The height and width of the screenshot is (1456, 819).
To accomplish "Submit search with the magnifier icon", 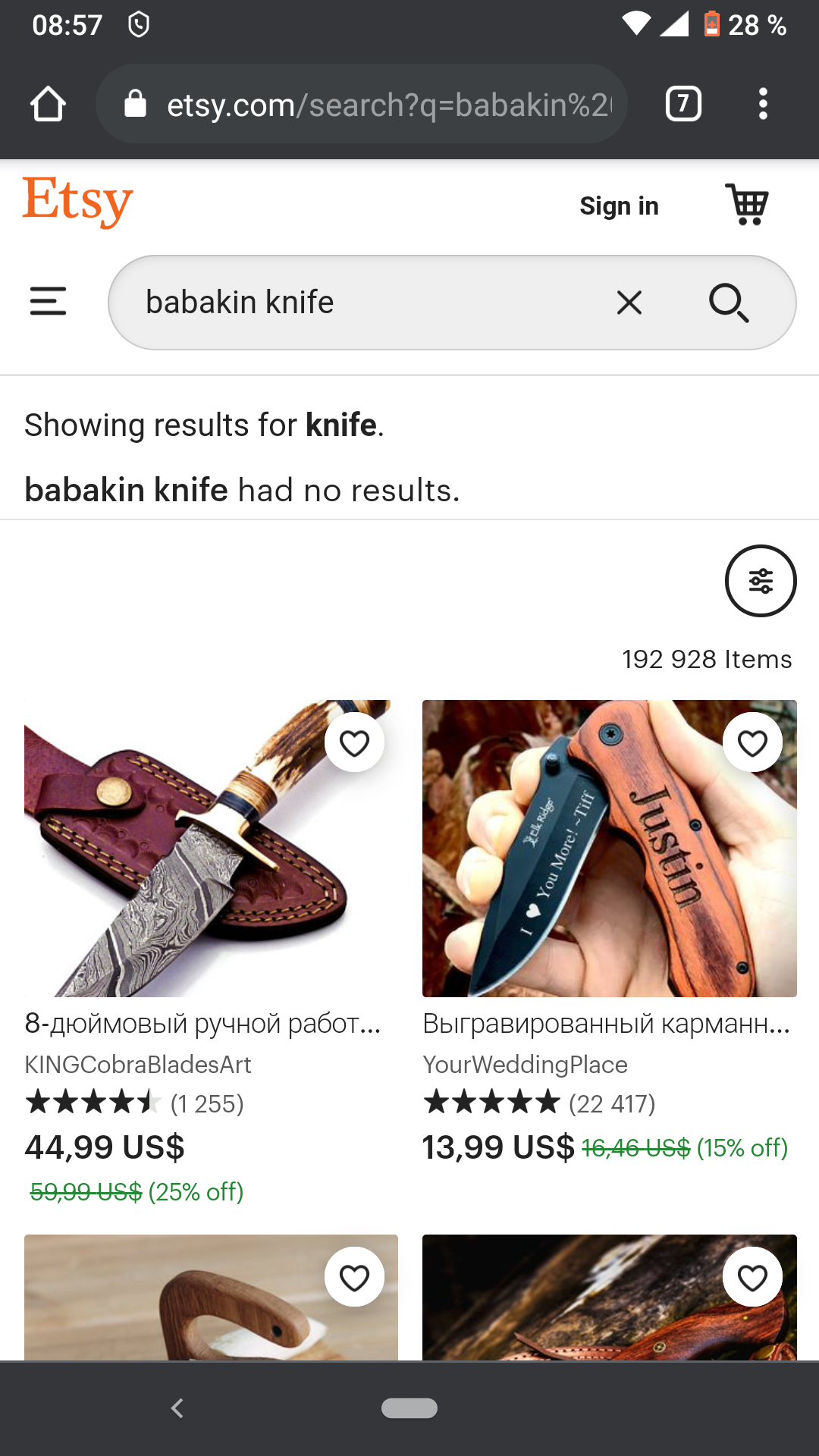I will pyautogui.click(x=729, y=303).
